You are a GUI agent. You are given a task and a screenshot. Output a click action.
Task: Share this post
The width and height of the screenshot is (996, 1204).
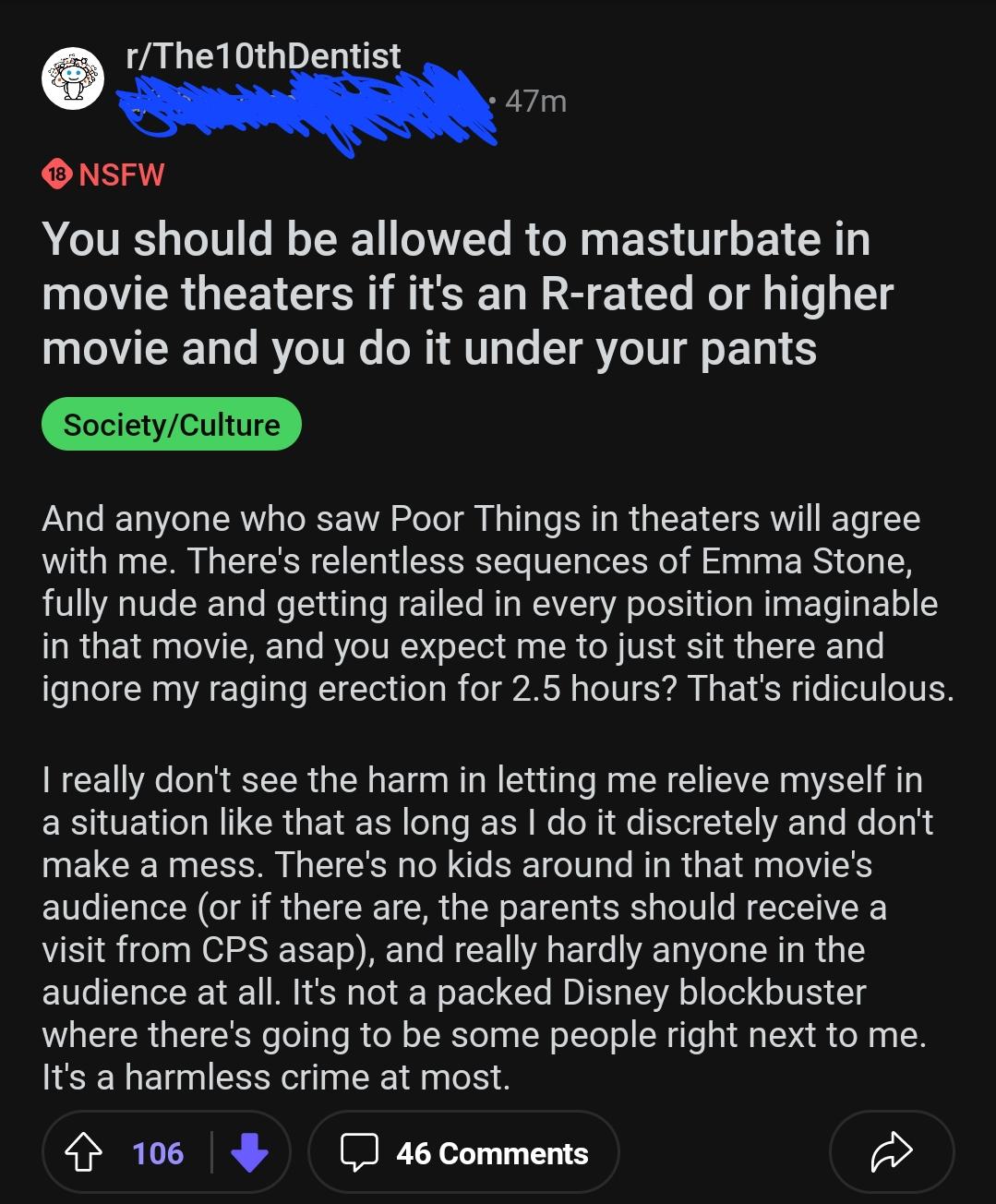click(x=891, y=1152)
